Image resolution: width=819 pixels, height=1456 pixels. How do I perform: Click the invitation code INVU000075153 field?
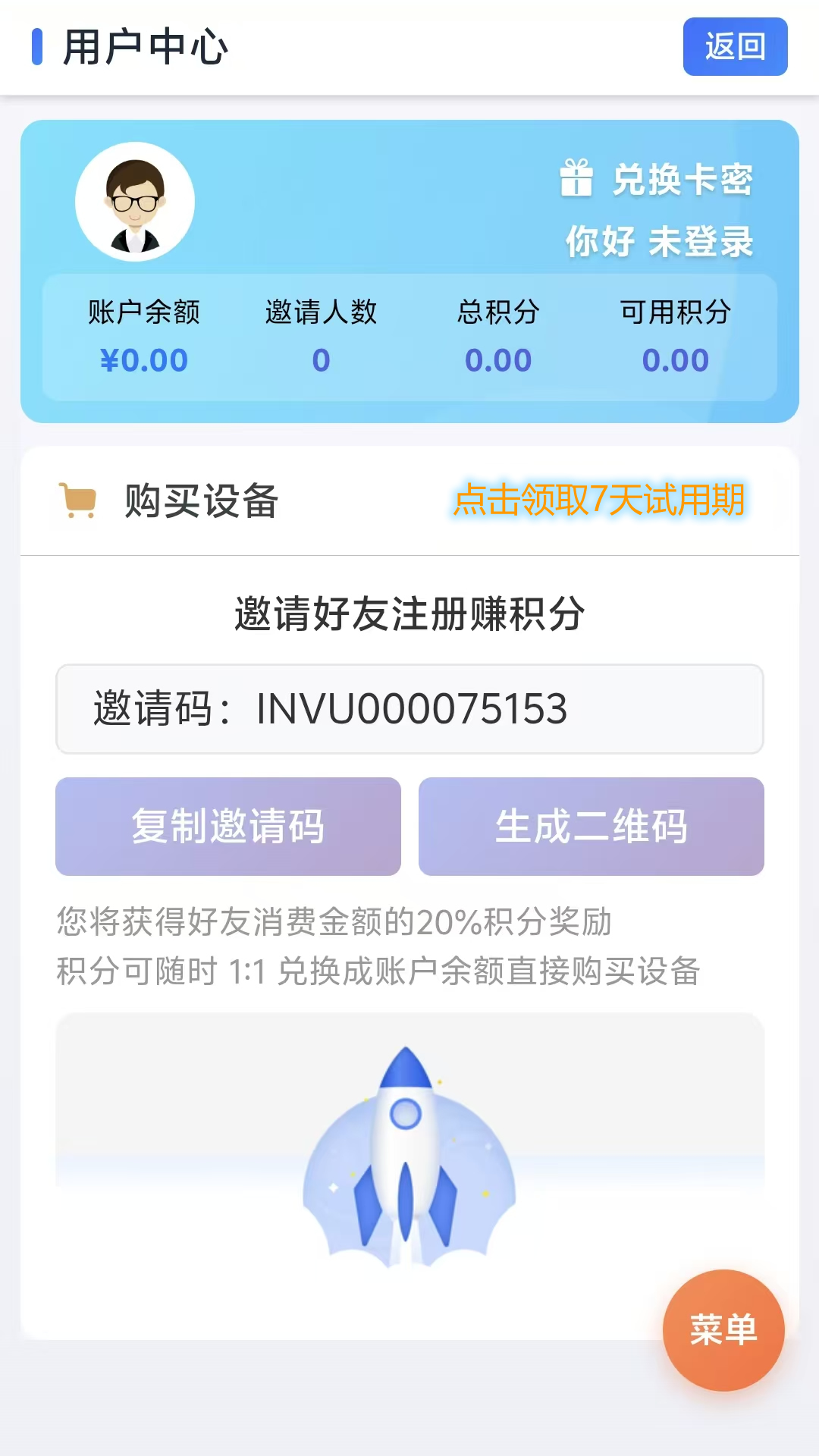pyautogui.click(x=409, y=710)
